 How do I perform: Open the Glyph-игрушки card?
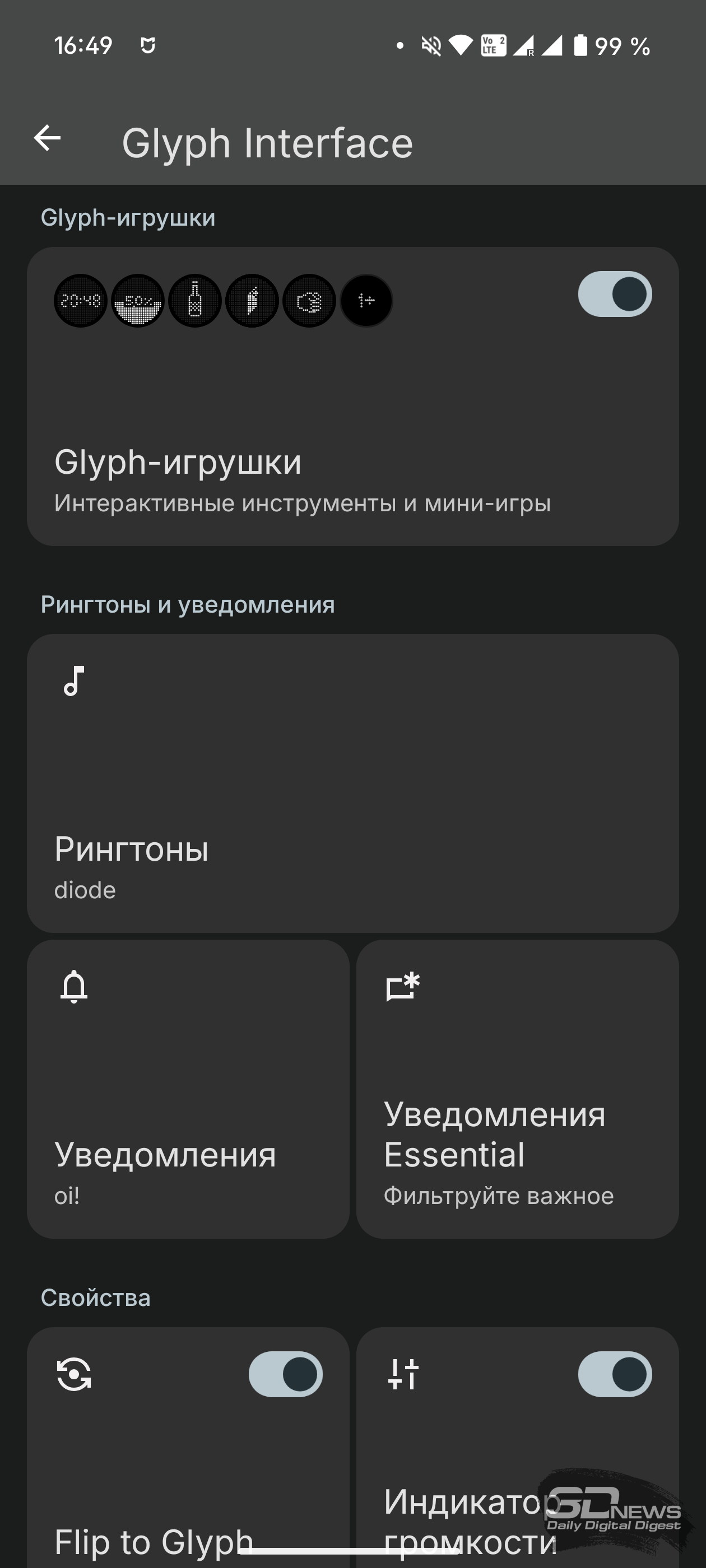(x=352, y=396)
